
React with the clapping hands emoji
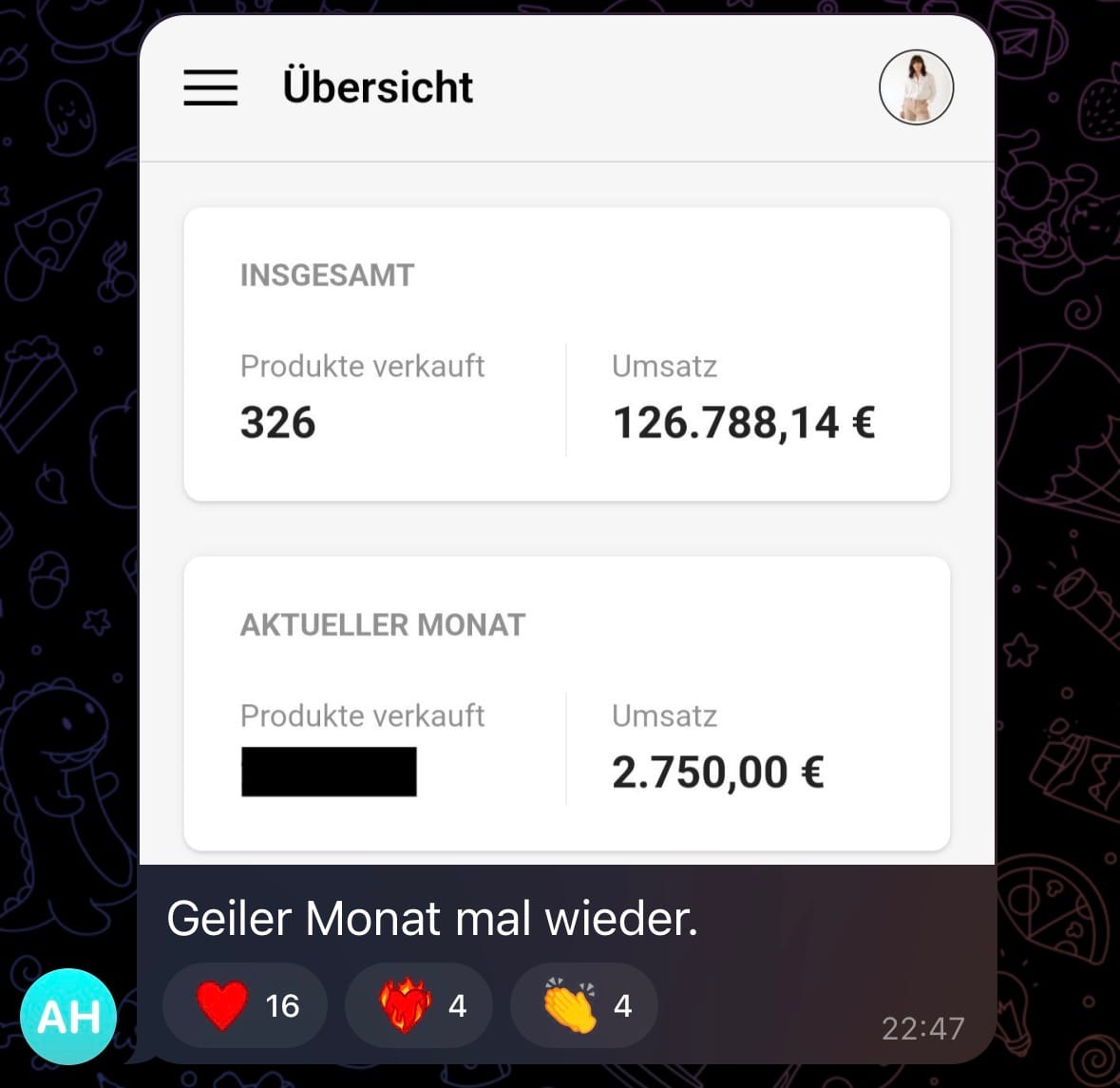coord(583,1005)
